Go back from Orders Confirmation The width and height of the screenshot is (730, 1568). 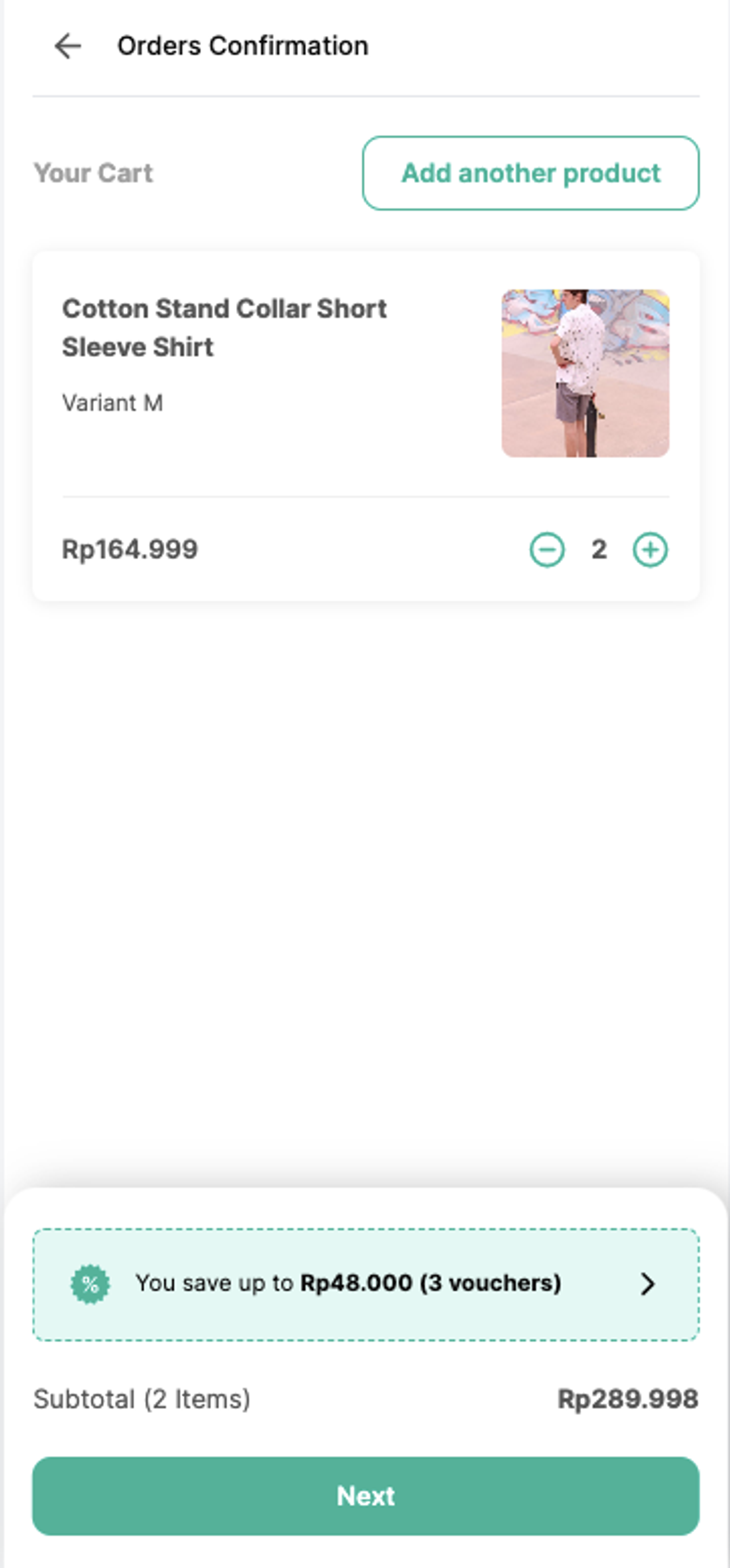point(68,46)
